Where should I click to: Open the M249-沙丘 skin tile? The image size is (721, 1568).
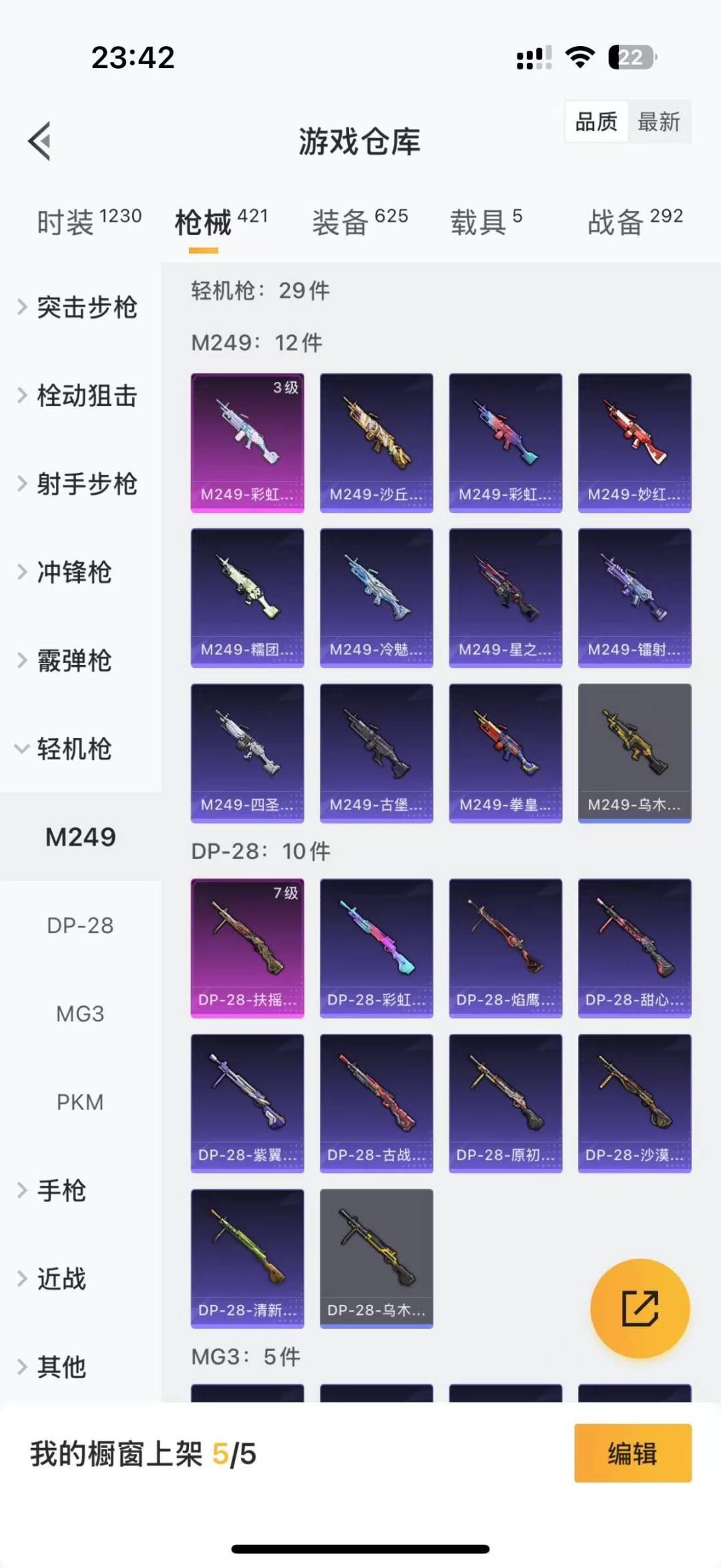[x=377, y=443]
